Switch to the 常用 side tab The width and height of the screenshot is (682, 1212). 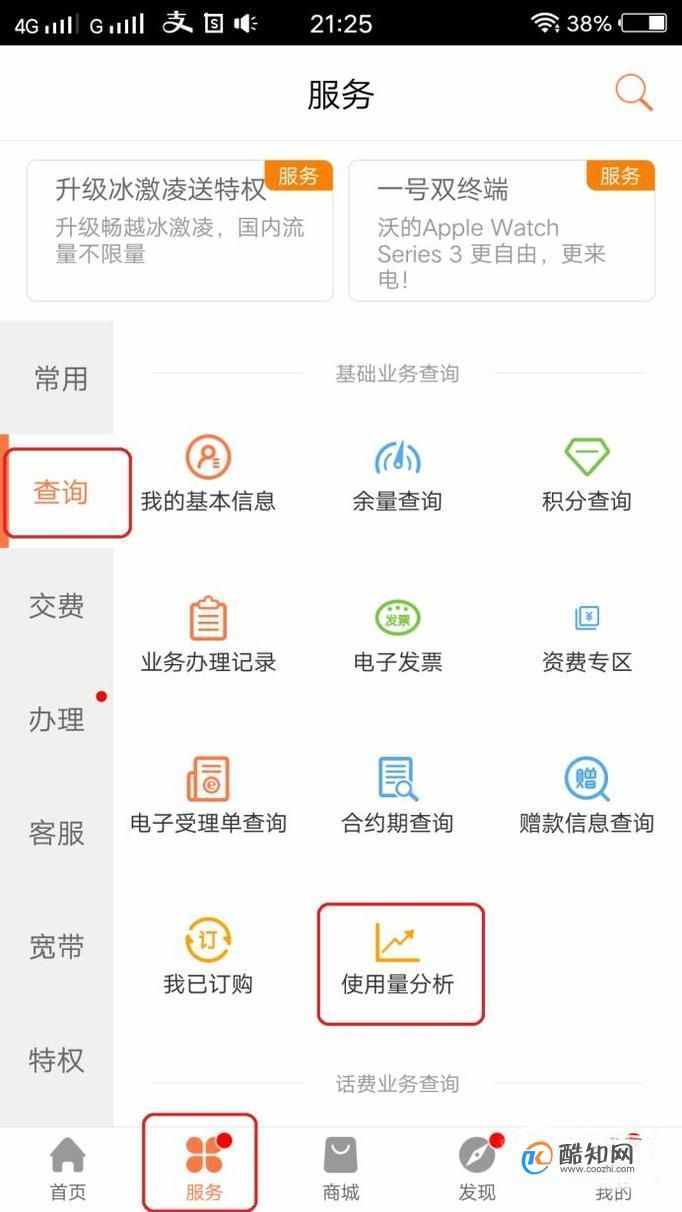(x=58, y=379)
